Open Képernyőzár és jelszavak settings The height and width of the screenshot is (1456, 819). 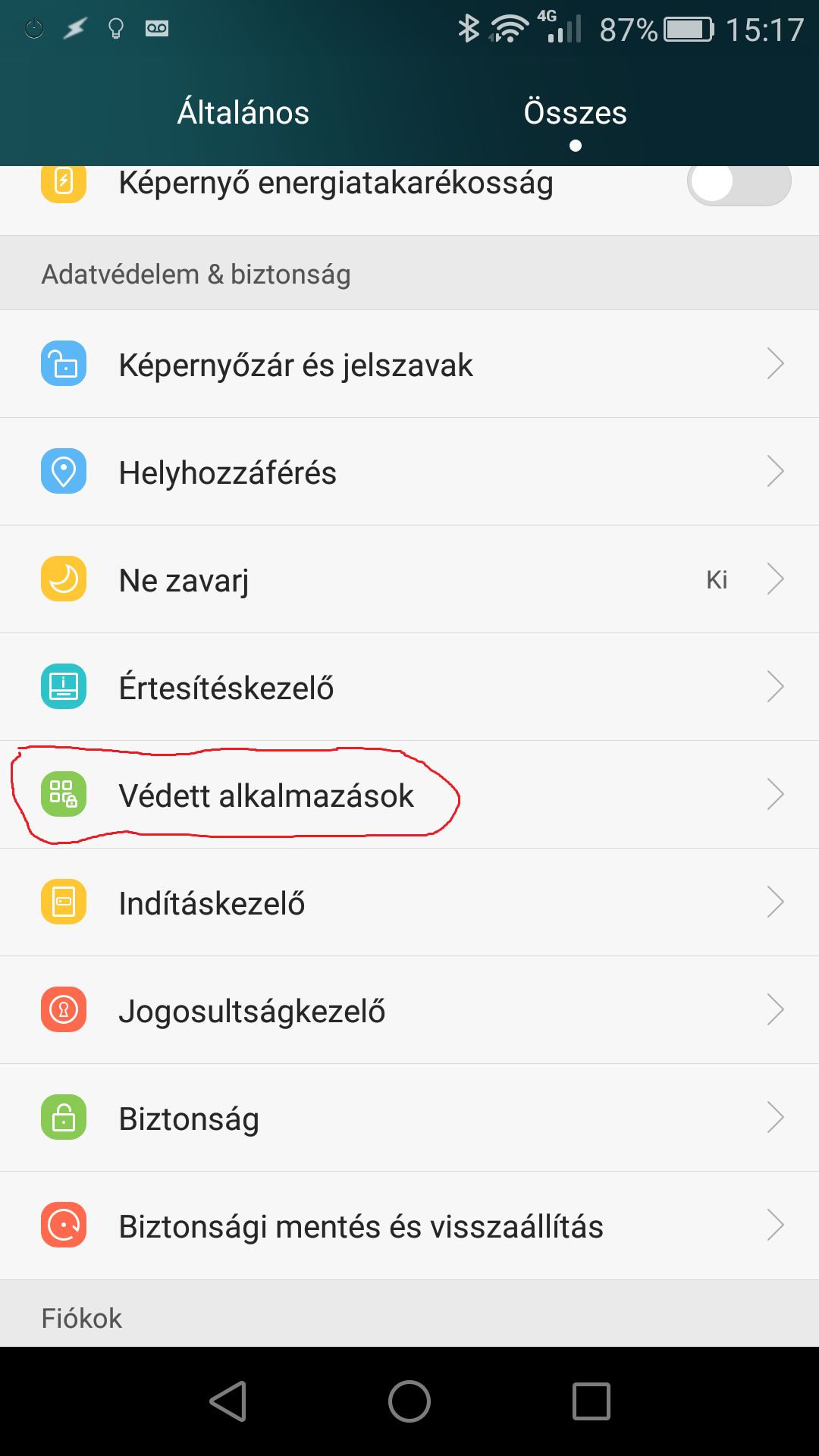(x=409, y=365)
